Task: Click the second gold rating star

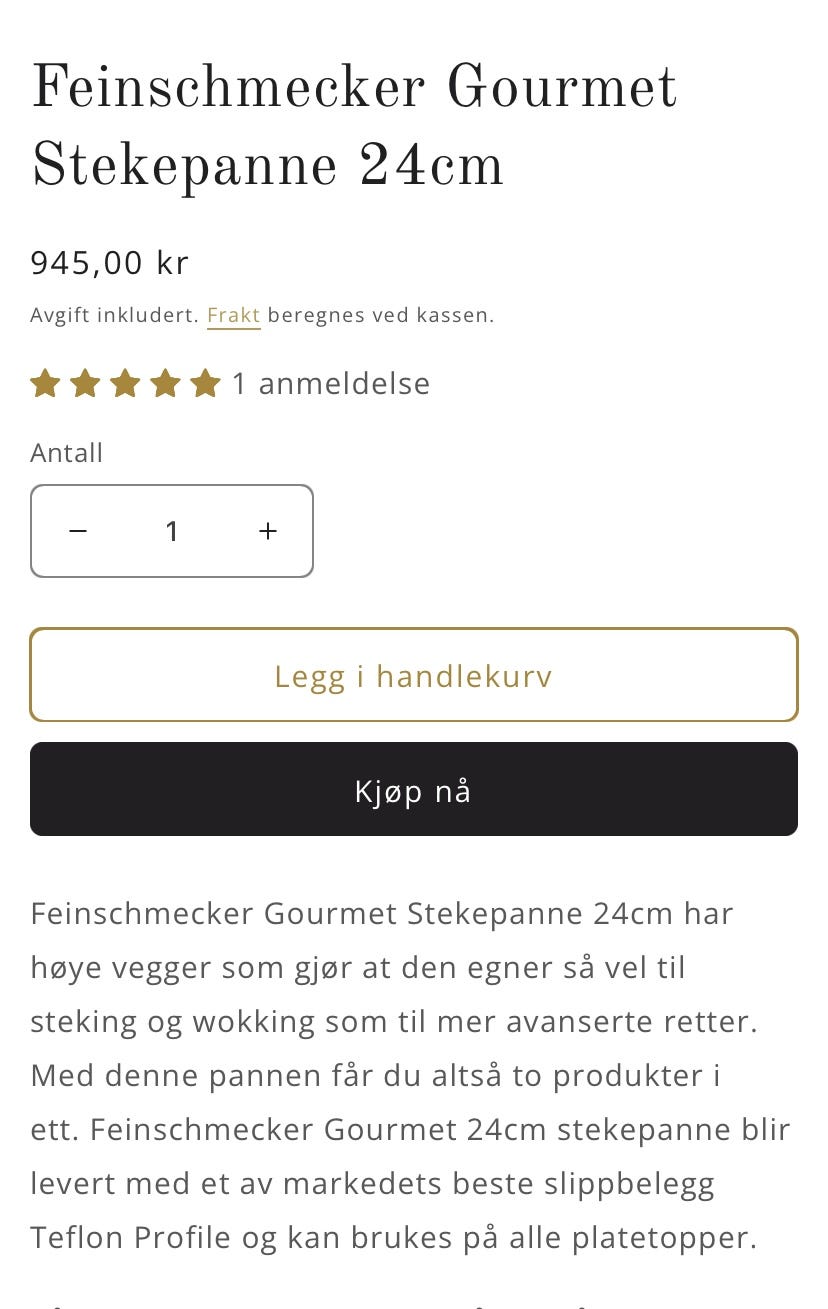Action: coord(85,383)
